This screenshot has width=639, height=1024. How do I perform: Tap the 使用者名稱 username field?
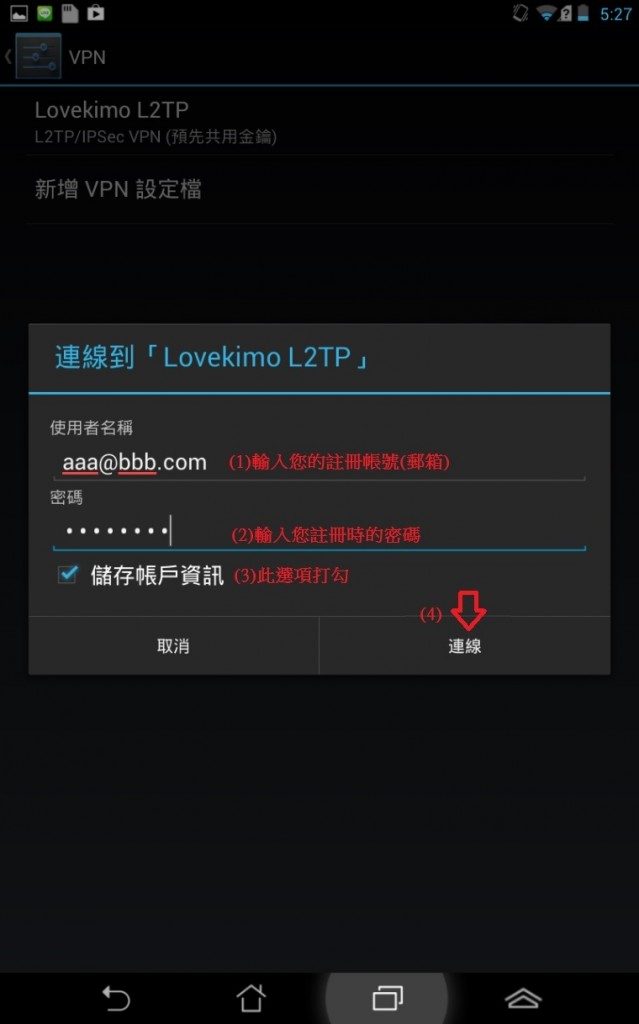[318, 463]
